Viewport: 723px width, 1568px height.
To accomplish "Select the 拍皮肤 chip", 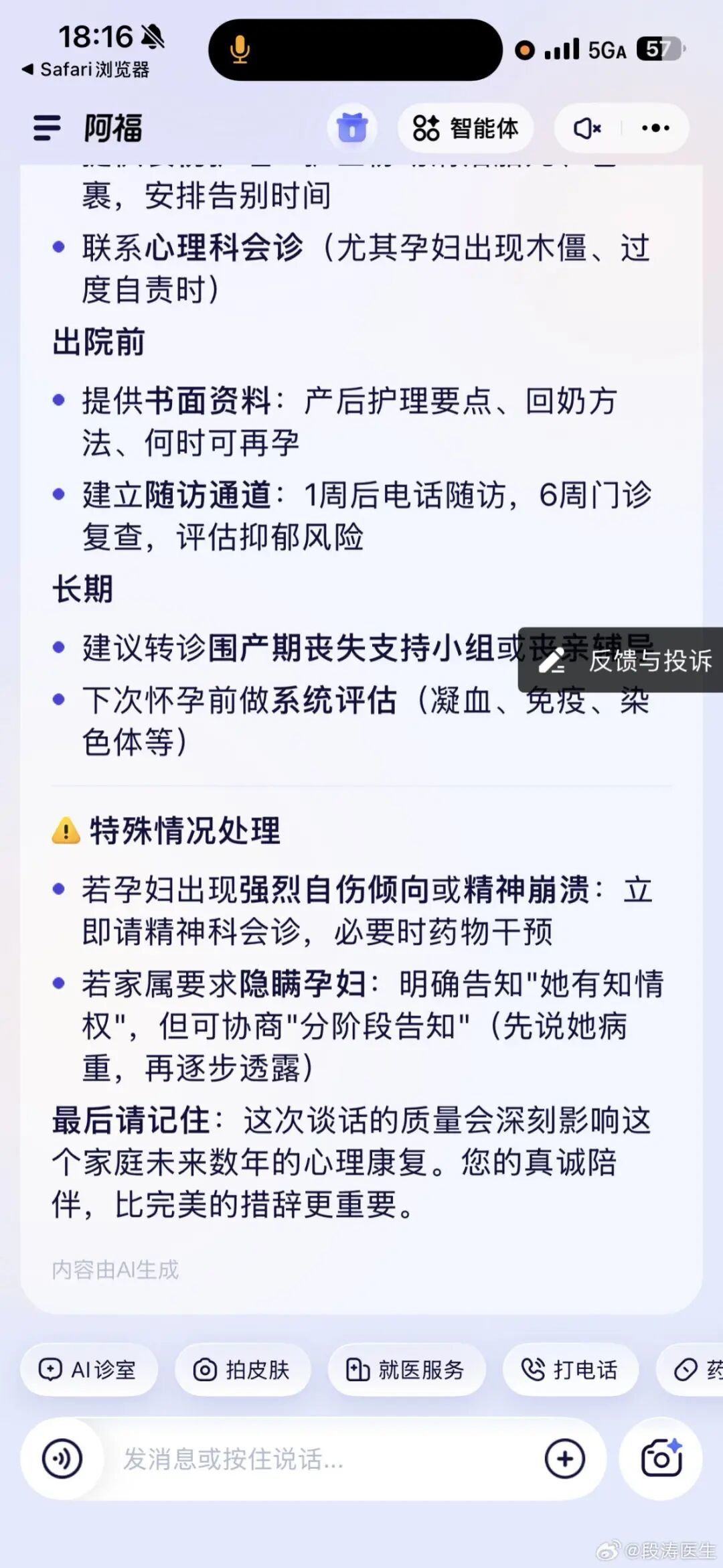I will point(242,1370).
